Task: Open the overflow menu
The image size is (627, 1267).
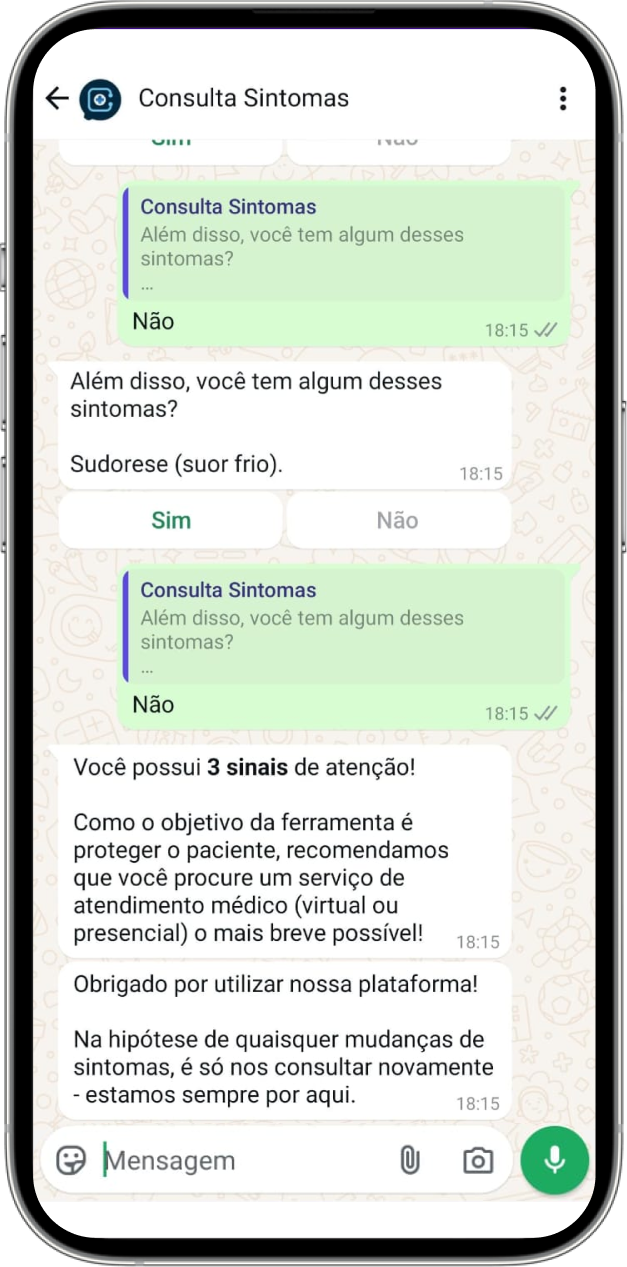Action: pyautogui.click(x=563, y=98)
